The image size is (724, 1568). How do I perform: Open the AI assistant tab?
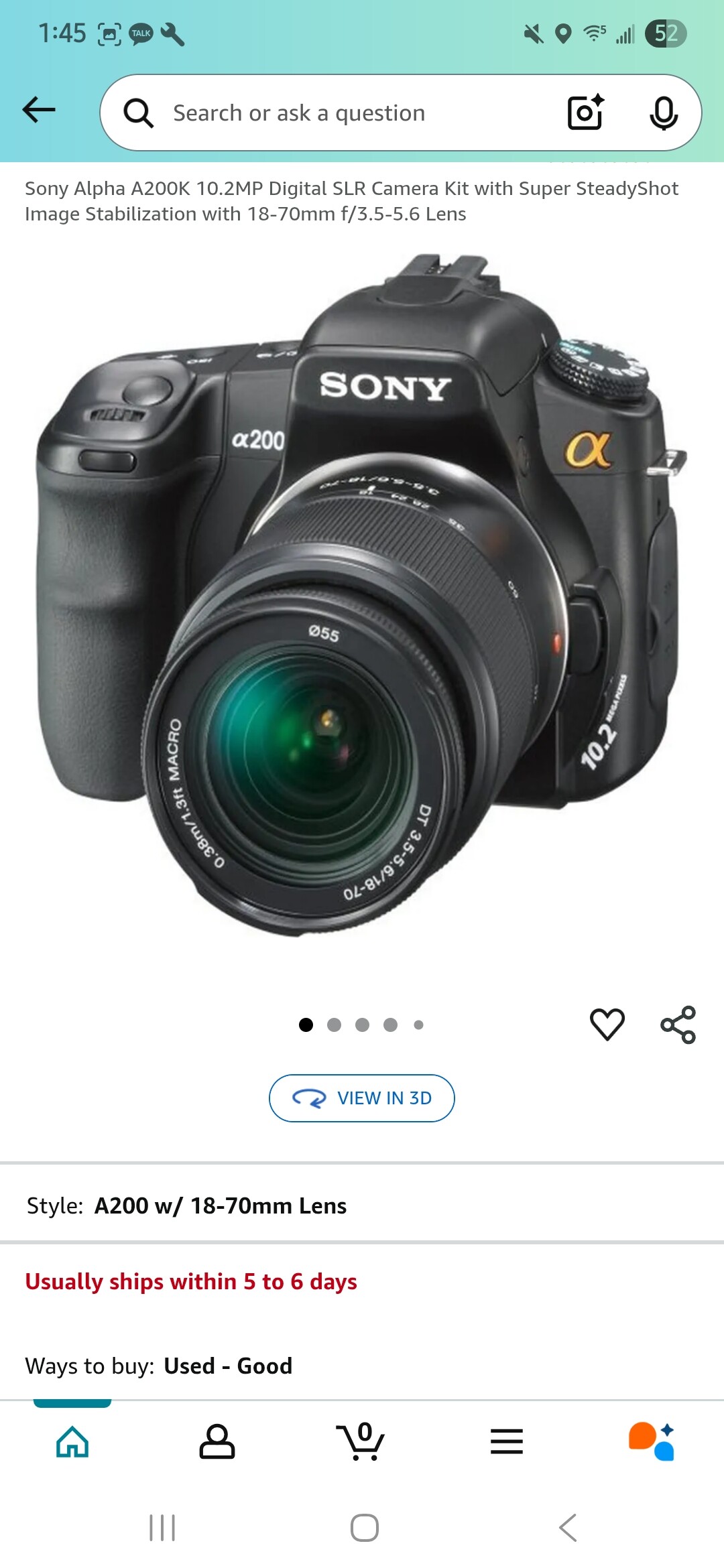click(x=651, y=1441)
